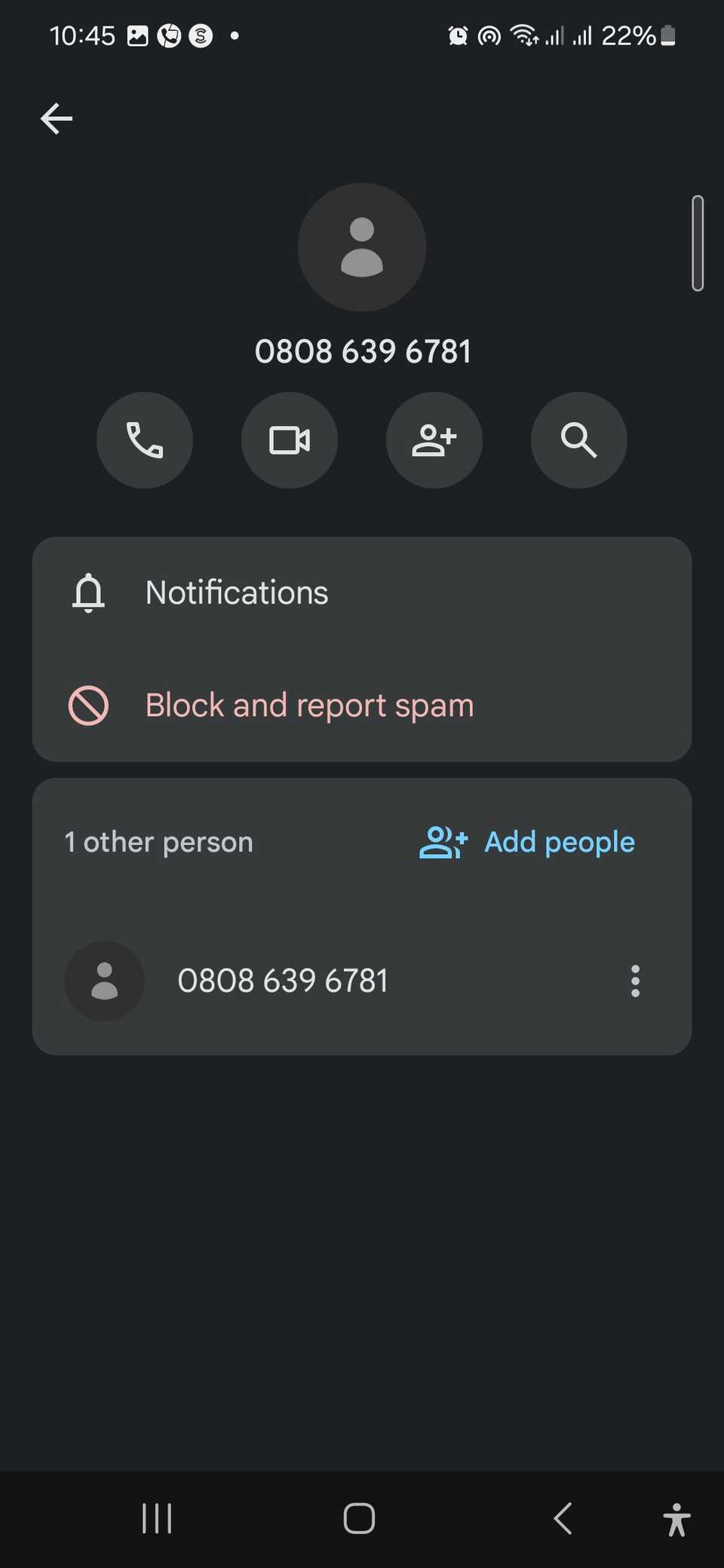Select the add contact icon below the number
Screen dimensions: 724x1568
point(434,440)
